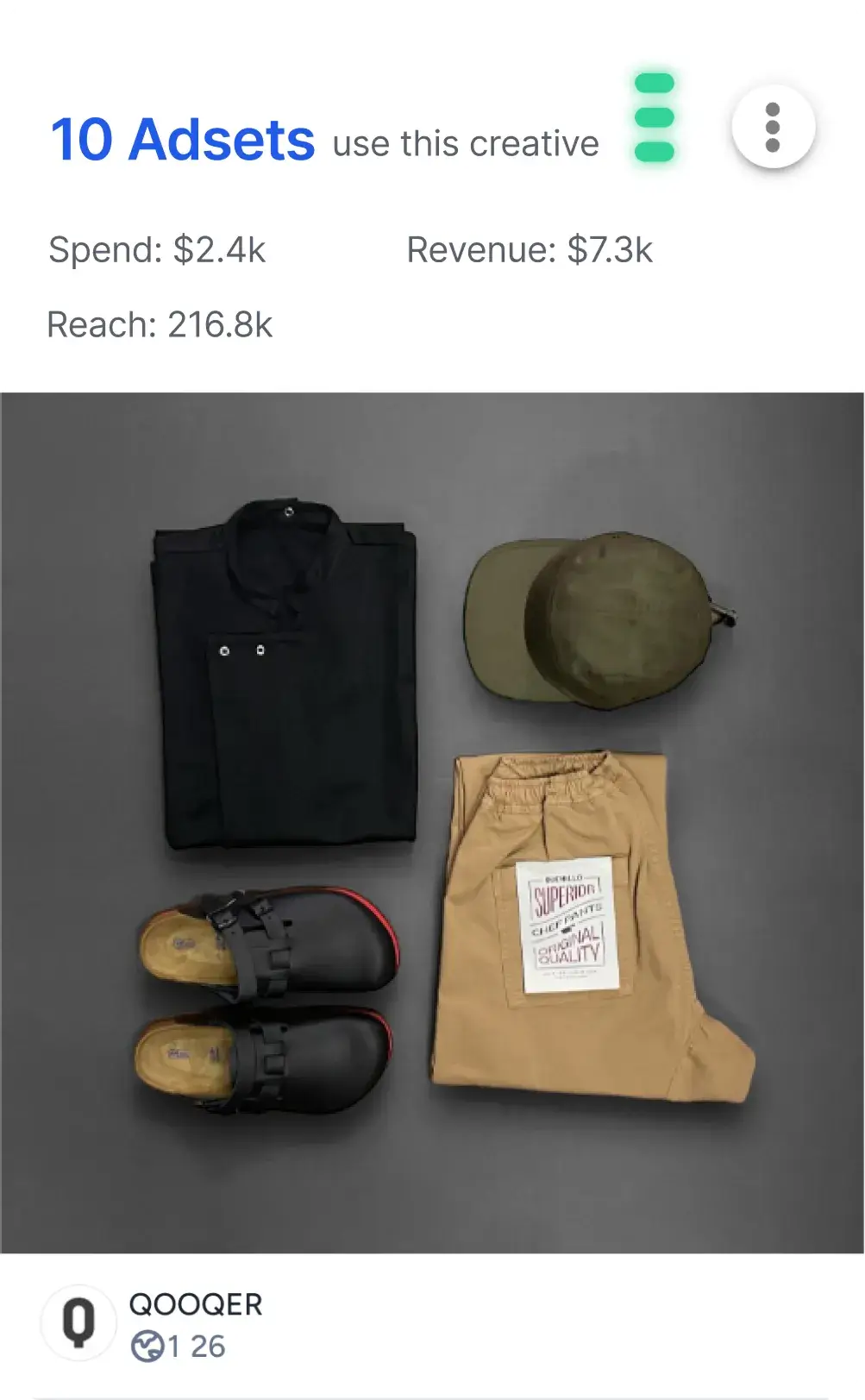Open the three-dot overflow menu

[773, 127]
